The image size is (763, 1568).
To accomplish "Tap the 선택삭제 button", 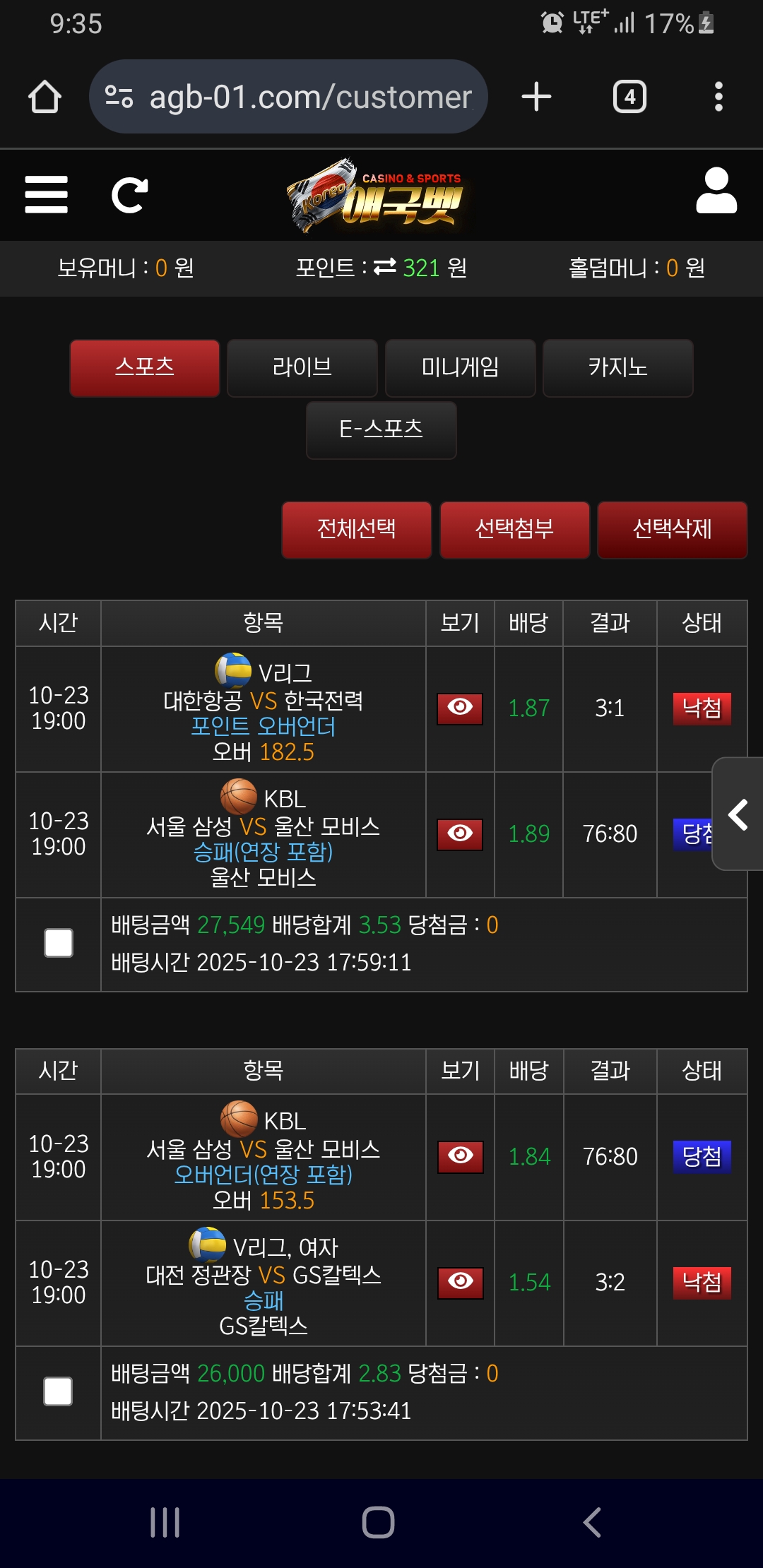I will 672,530.
